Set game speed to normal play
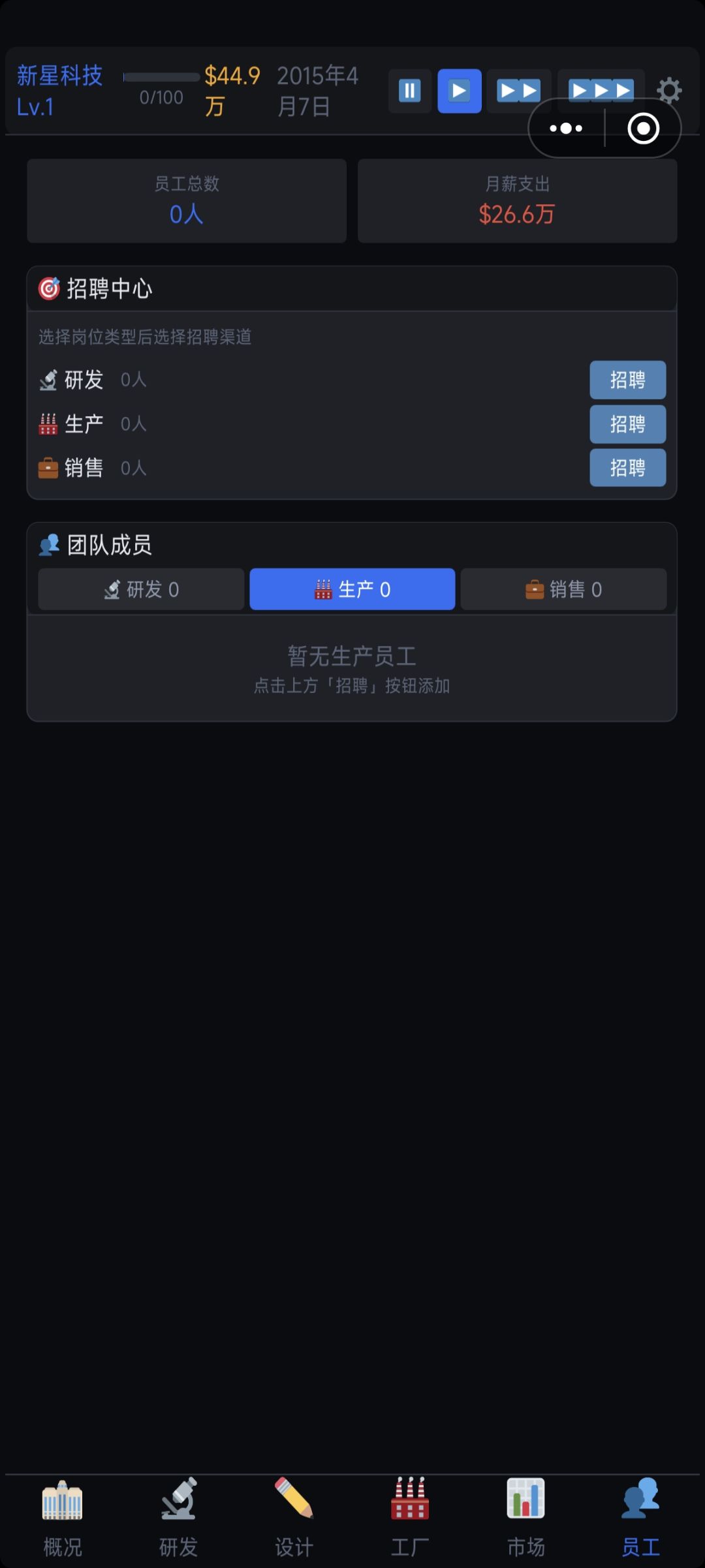 point(459,91)
